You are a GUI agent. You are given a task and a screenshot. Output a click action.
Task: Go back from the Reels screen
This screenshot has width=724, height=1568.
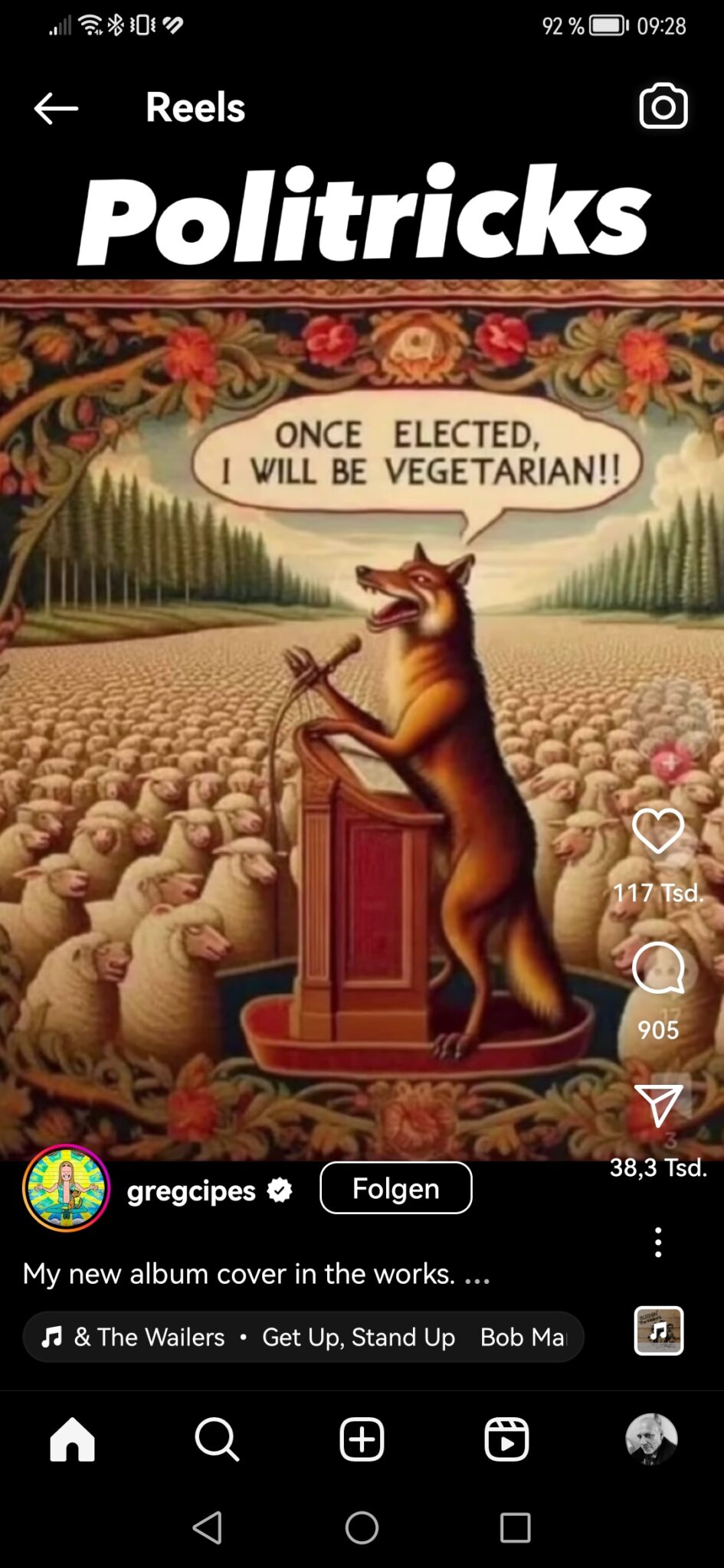56,108
